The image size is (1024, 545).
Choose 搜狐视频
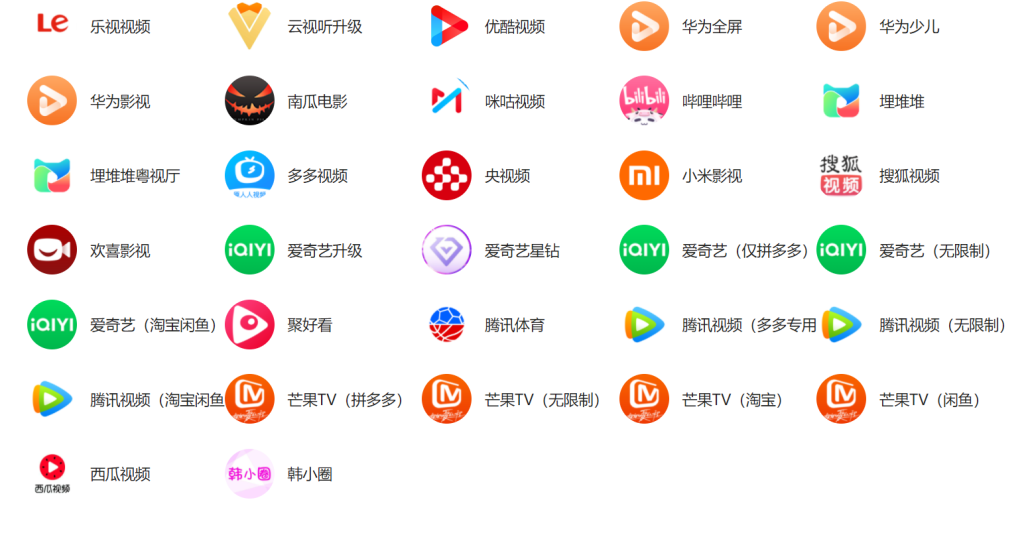pyautogui.click(x=909, y=176)
